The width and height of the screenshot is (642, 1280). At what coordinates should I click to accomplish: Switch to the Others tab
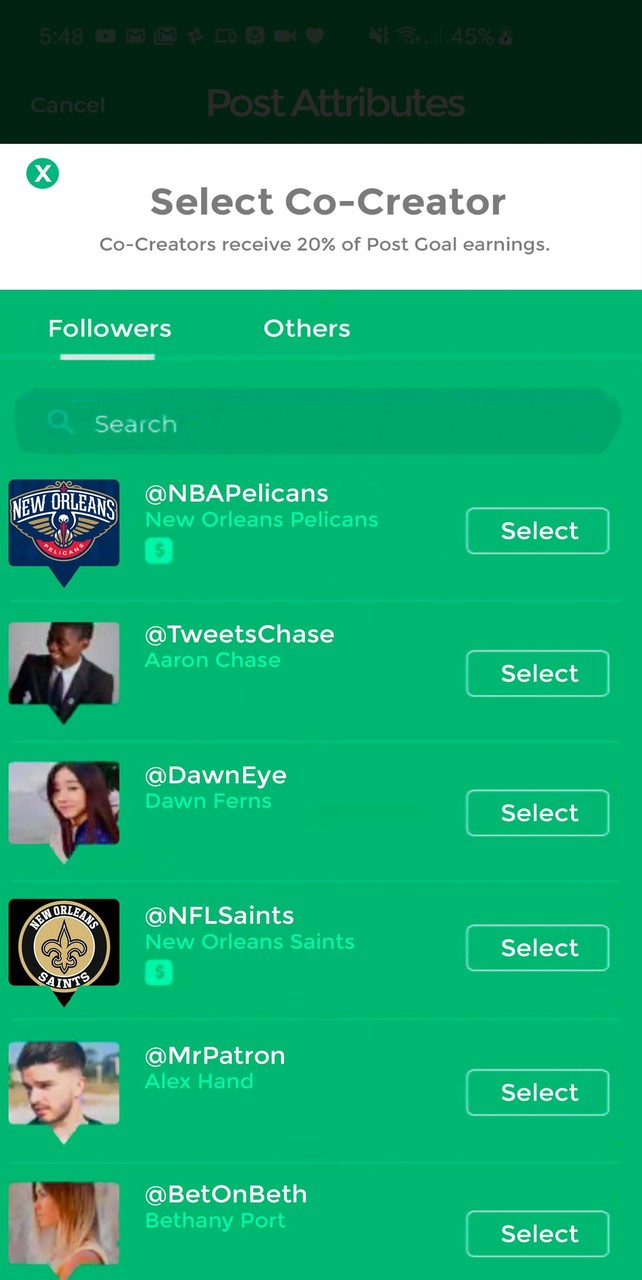(x=306, y=329)
